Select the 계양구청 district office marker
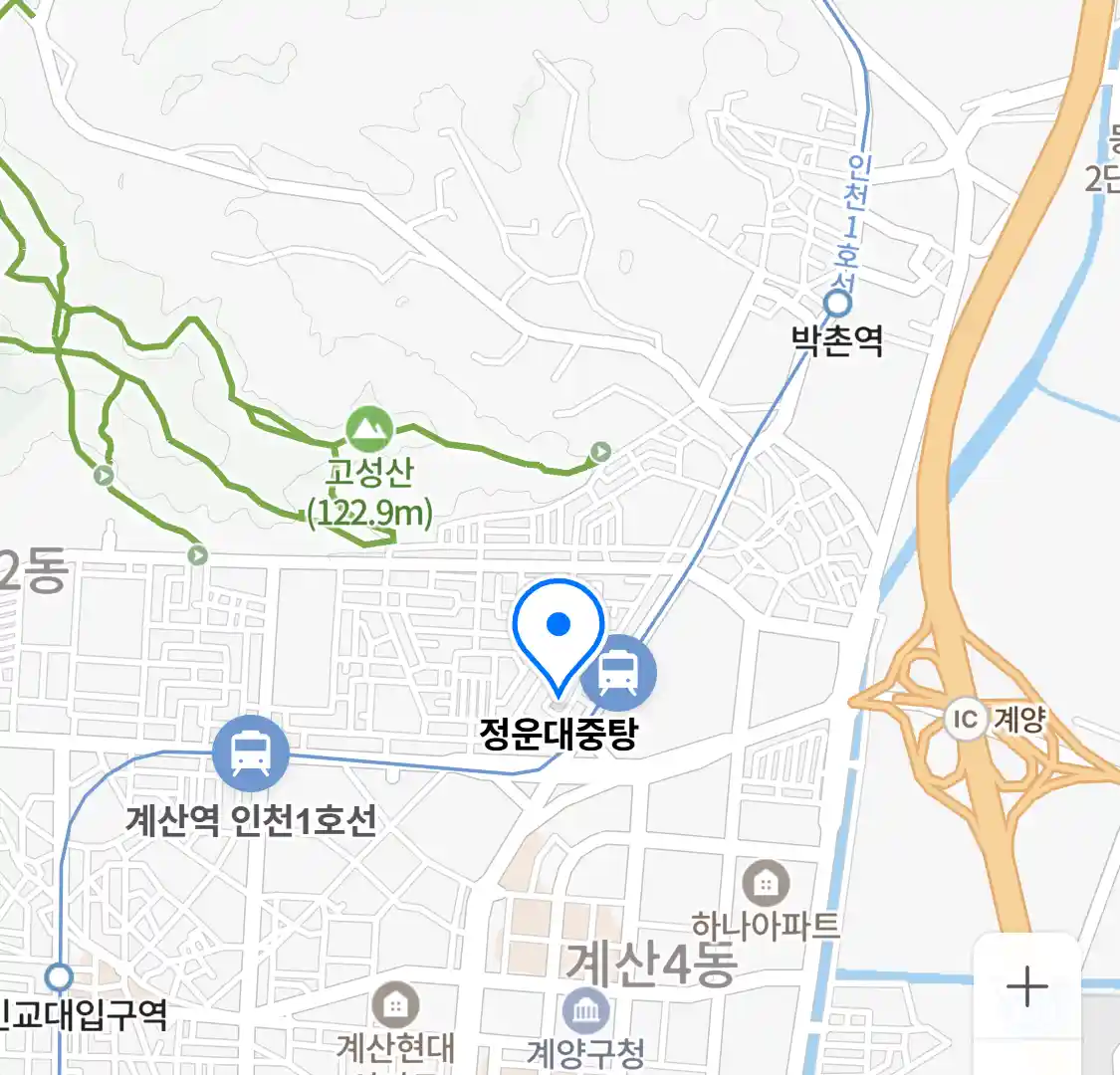 586,1011
